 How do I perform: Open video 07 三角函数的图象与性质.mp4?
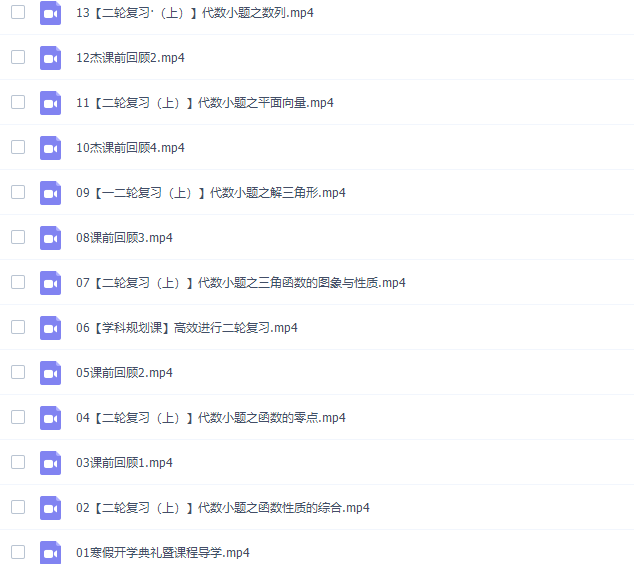click(x=240, y=283)
